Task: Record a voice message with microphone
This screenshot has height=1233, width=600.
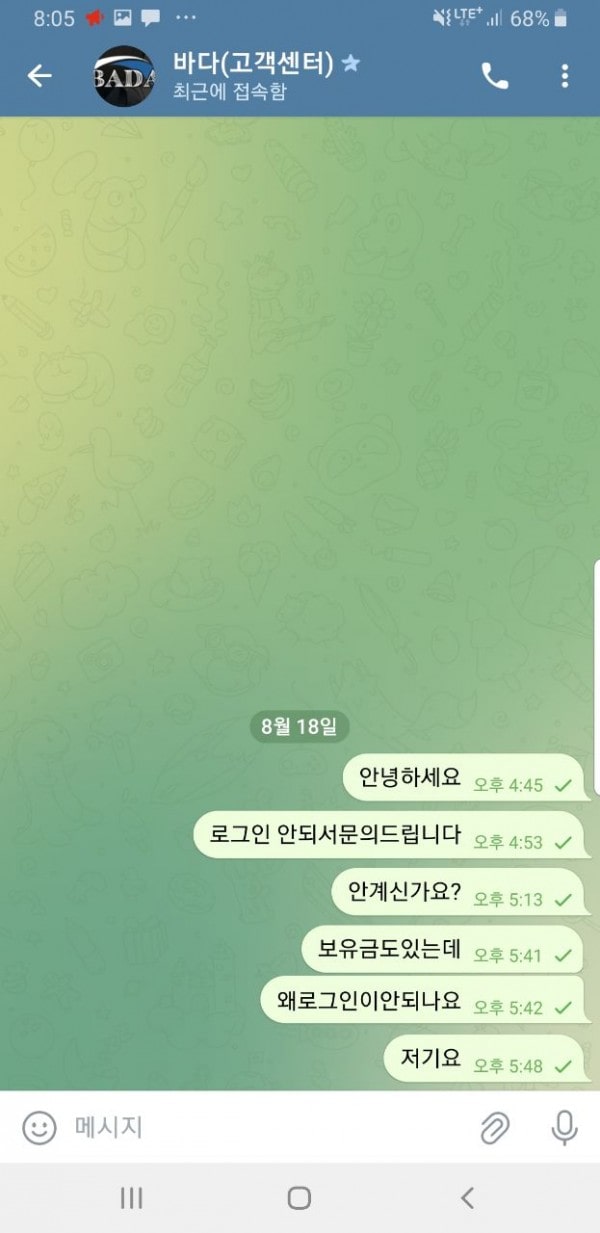Action: coord(564,1128)
